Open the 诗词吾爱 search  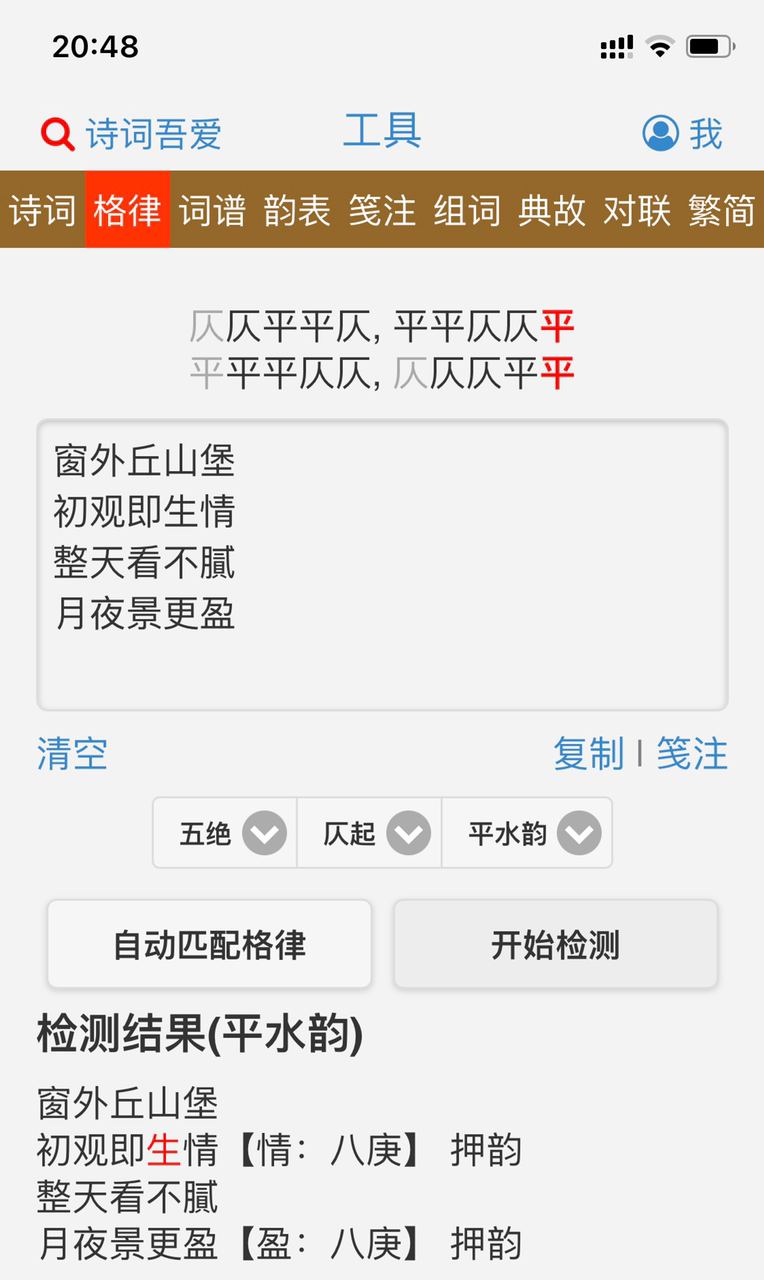coord(131,134)
